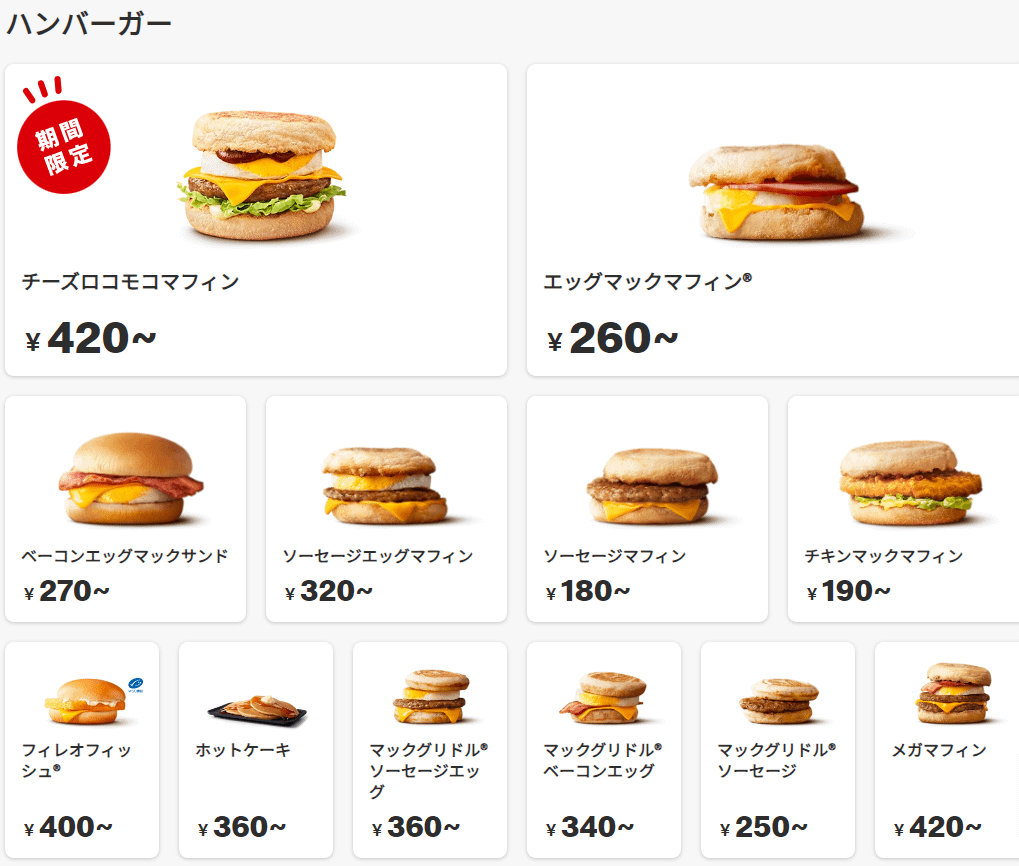The height and width of the screenshot is (866, 1019).
Task: Tap the メガマフィン card
Action: coord(948,750)
